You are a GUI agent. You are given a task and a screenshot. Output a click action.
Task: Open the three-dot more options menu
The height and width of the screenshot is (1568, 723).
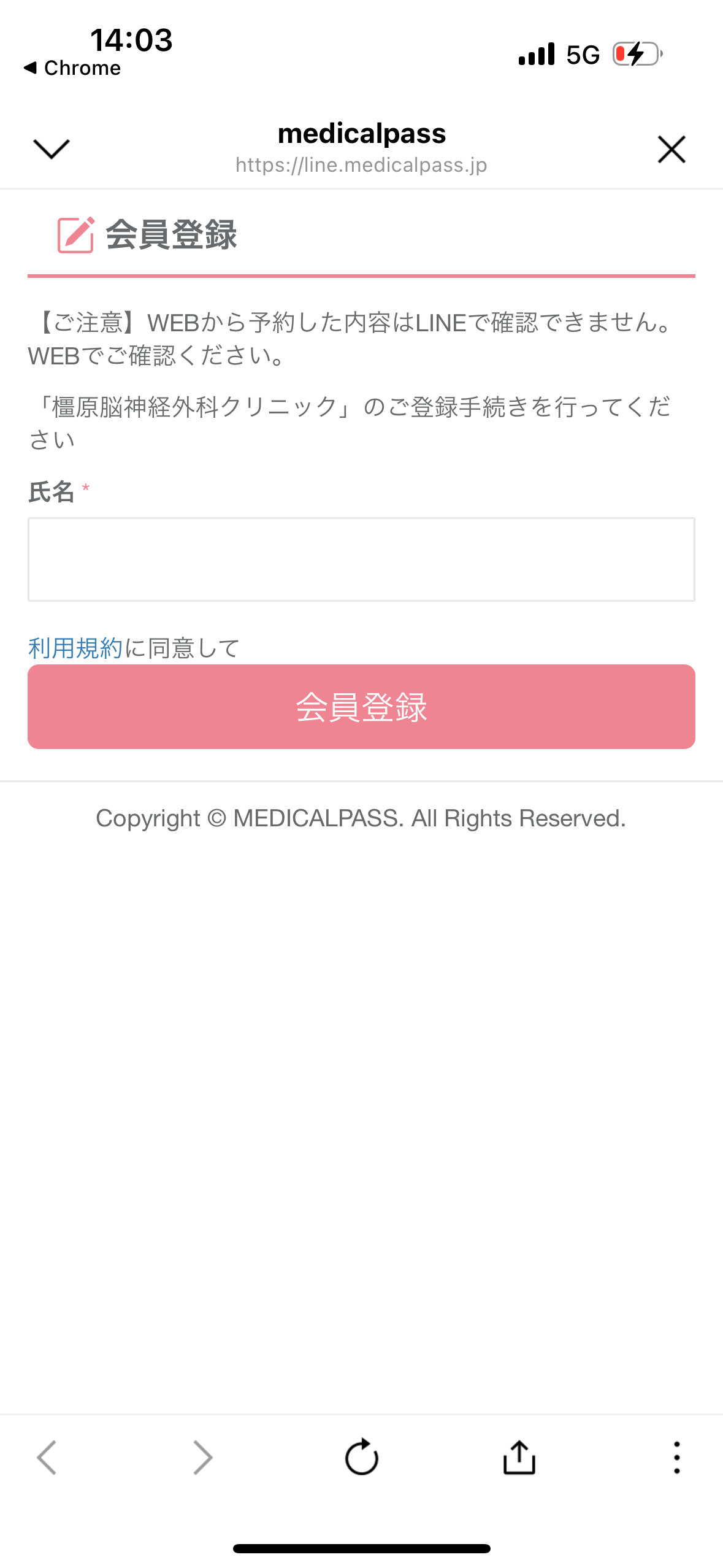(x=676, y=1457)
